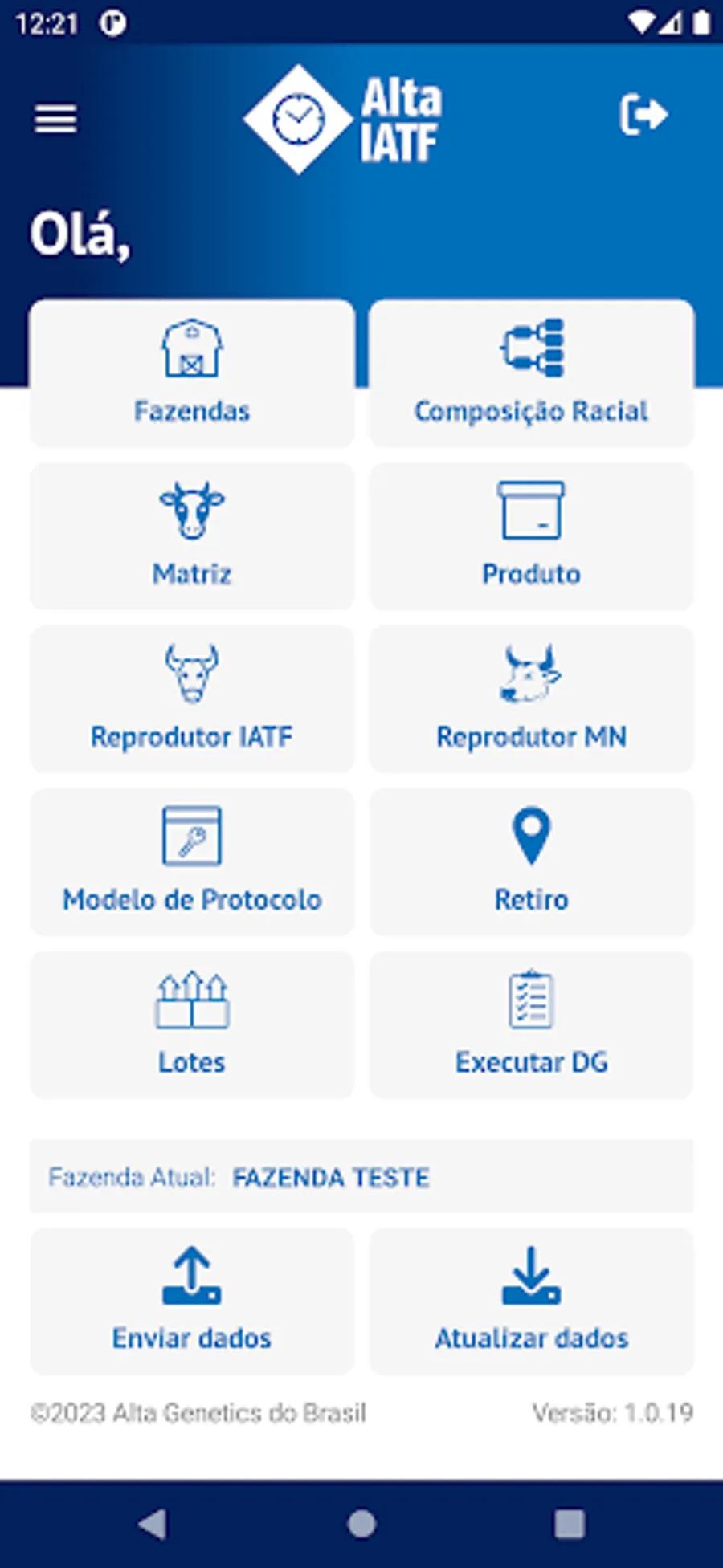The image size is (723, 1568).
Task: Open Modelo de Protocolo
Action: click(192, 862)
